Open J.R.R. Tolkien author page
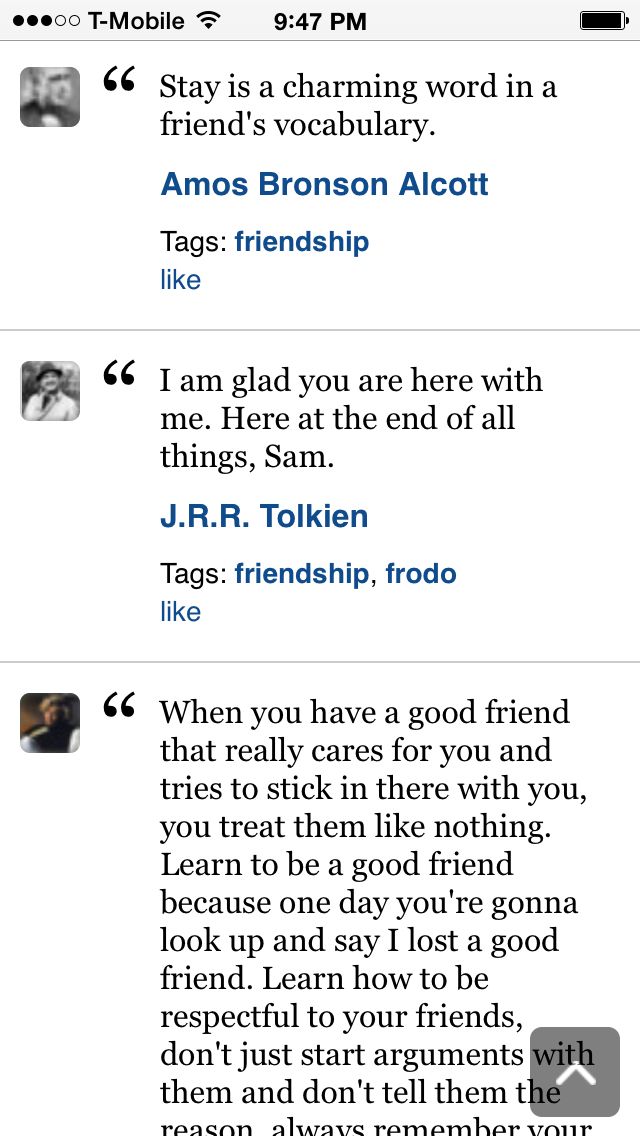 pyautogui.click(x=264, y=516)
